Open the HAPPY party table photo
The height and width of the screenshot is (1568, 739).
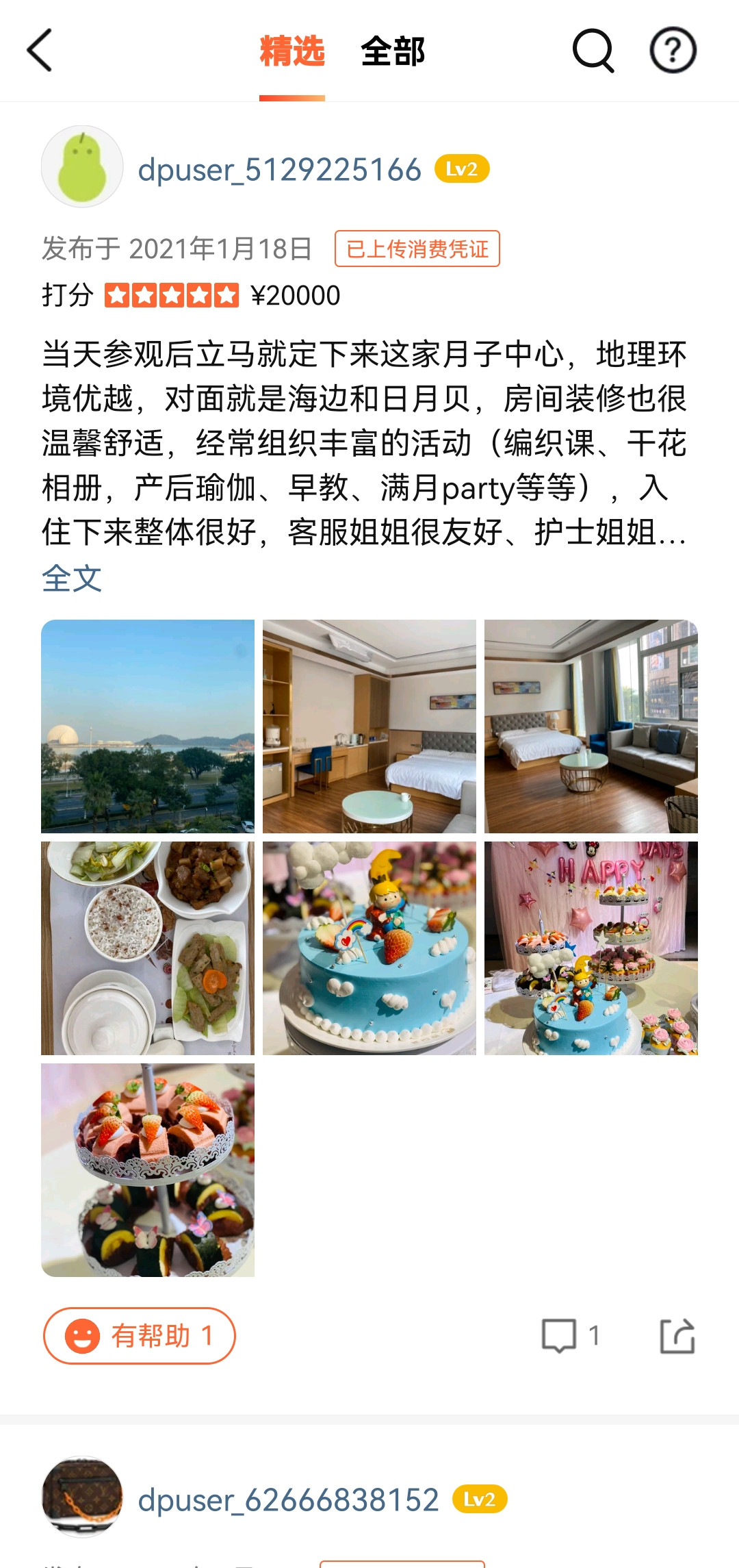pyautogui.click(x=591, y=948)
